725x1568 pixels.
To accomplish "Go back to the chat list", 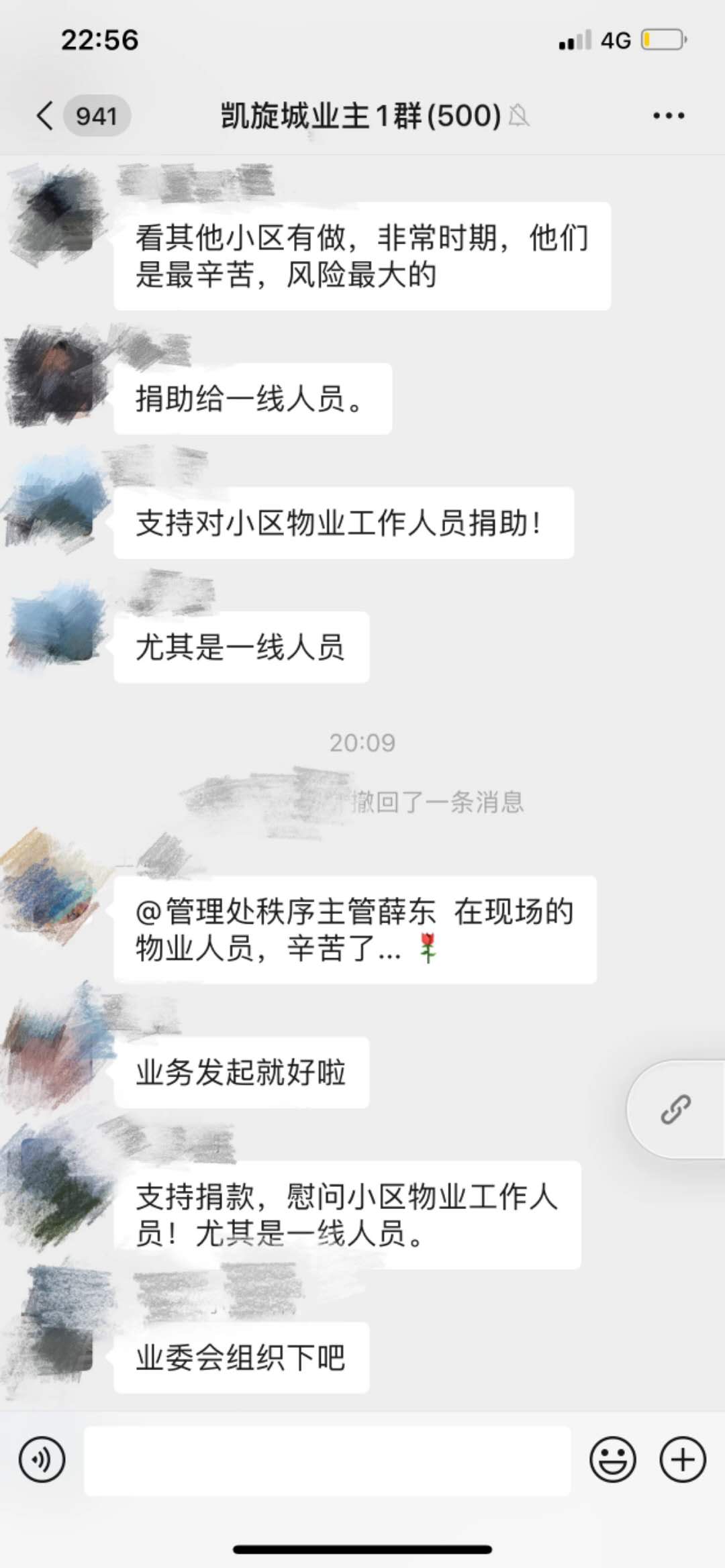I will [46, 116].
